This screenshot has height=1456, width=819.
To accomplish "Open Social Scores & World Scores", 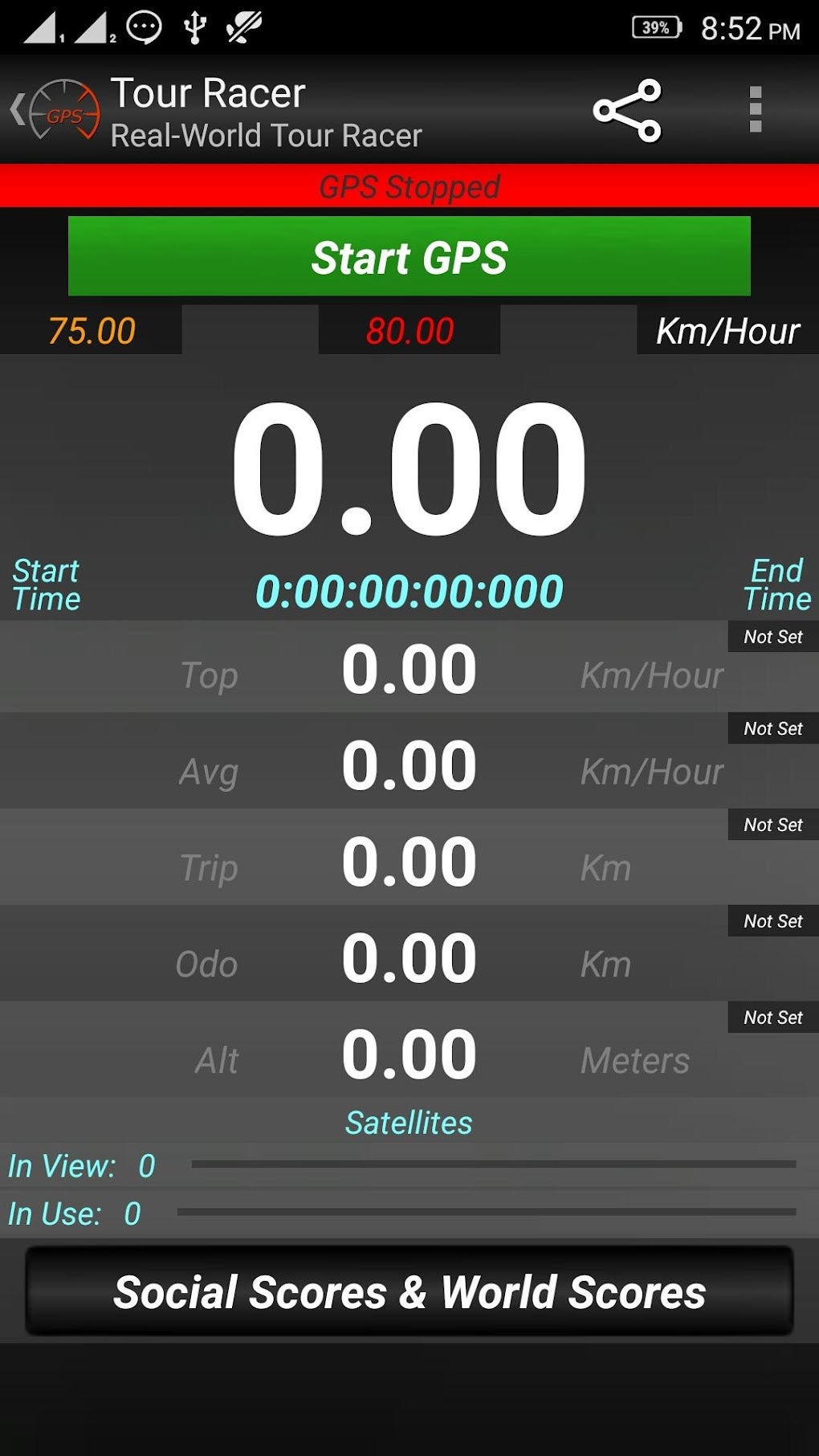I will point(409,1291).
